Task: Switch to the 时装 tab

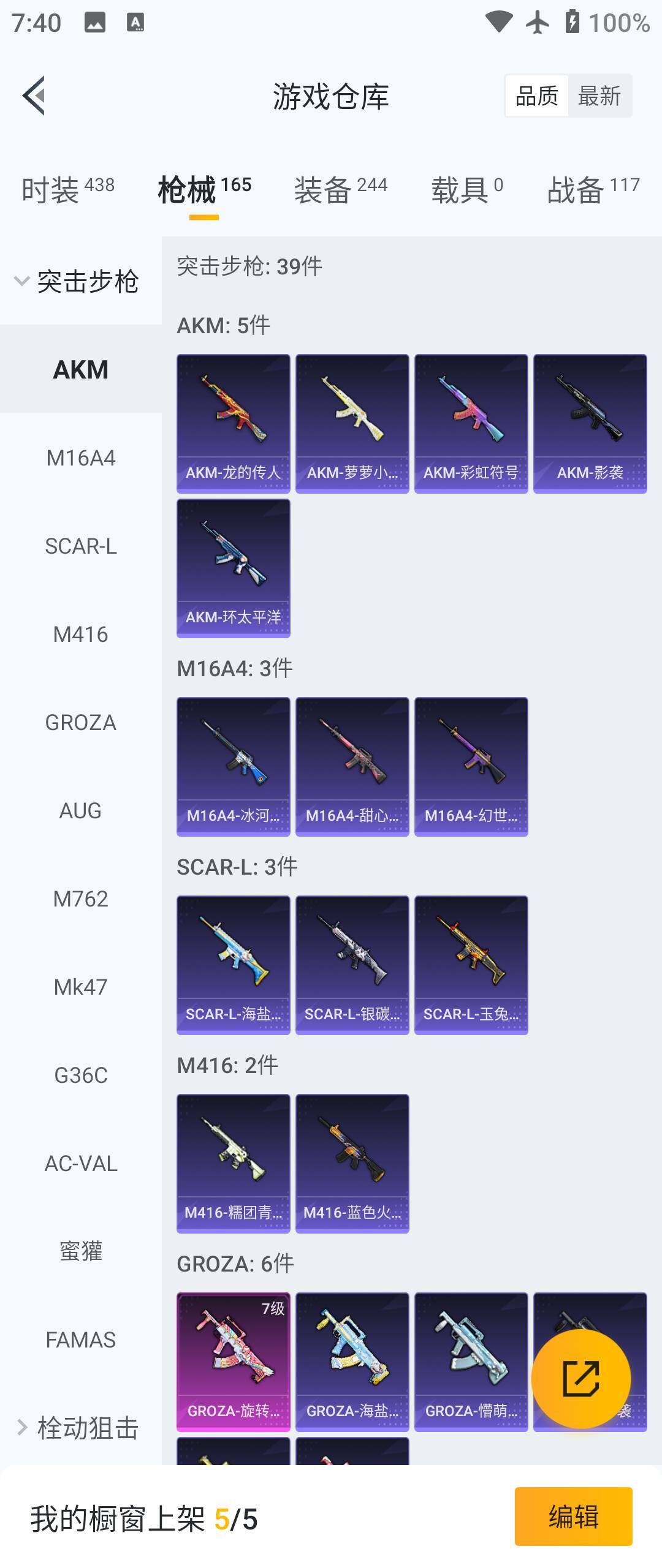Action: [67, 189]
